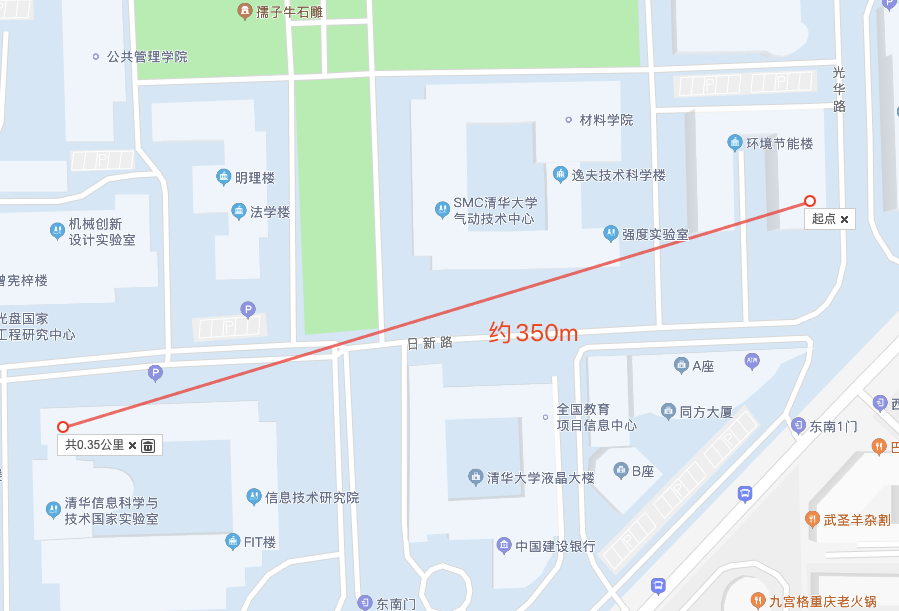Open the 环境节能楼 place marker
Screen dimensions: 899x611
[735, 143]
